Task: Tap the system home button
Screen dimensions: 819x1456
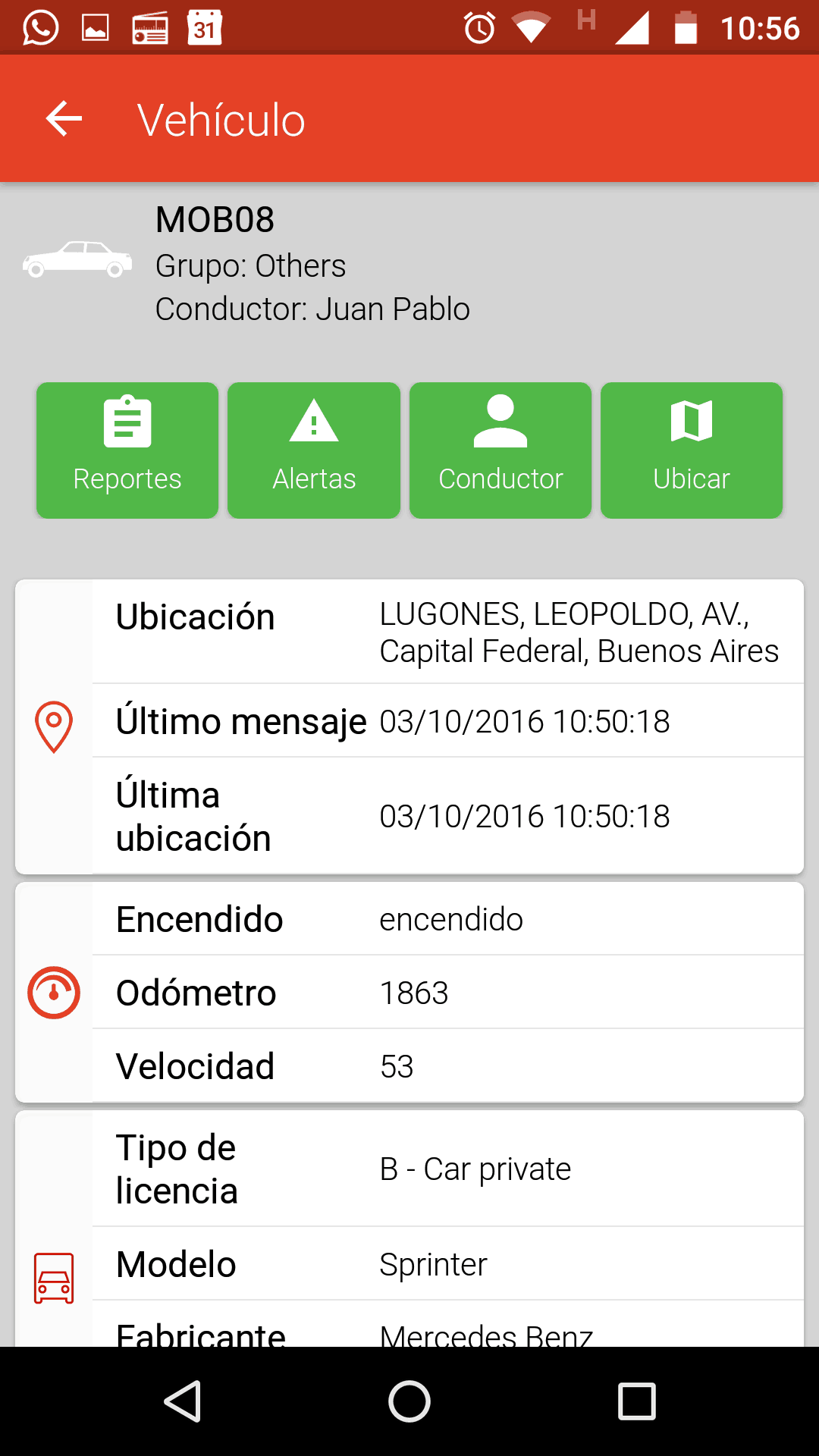Action: tap(409, 1401)
